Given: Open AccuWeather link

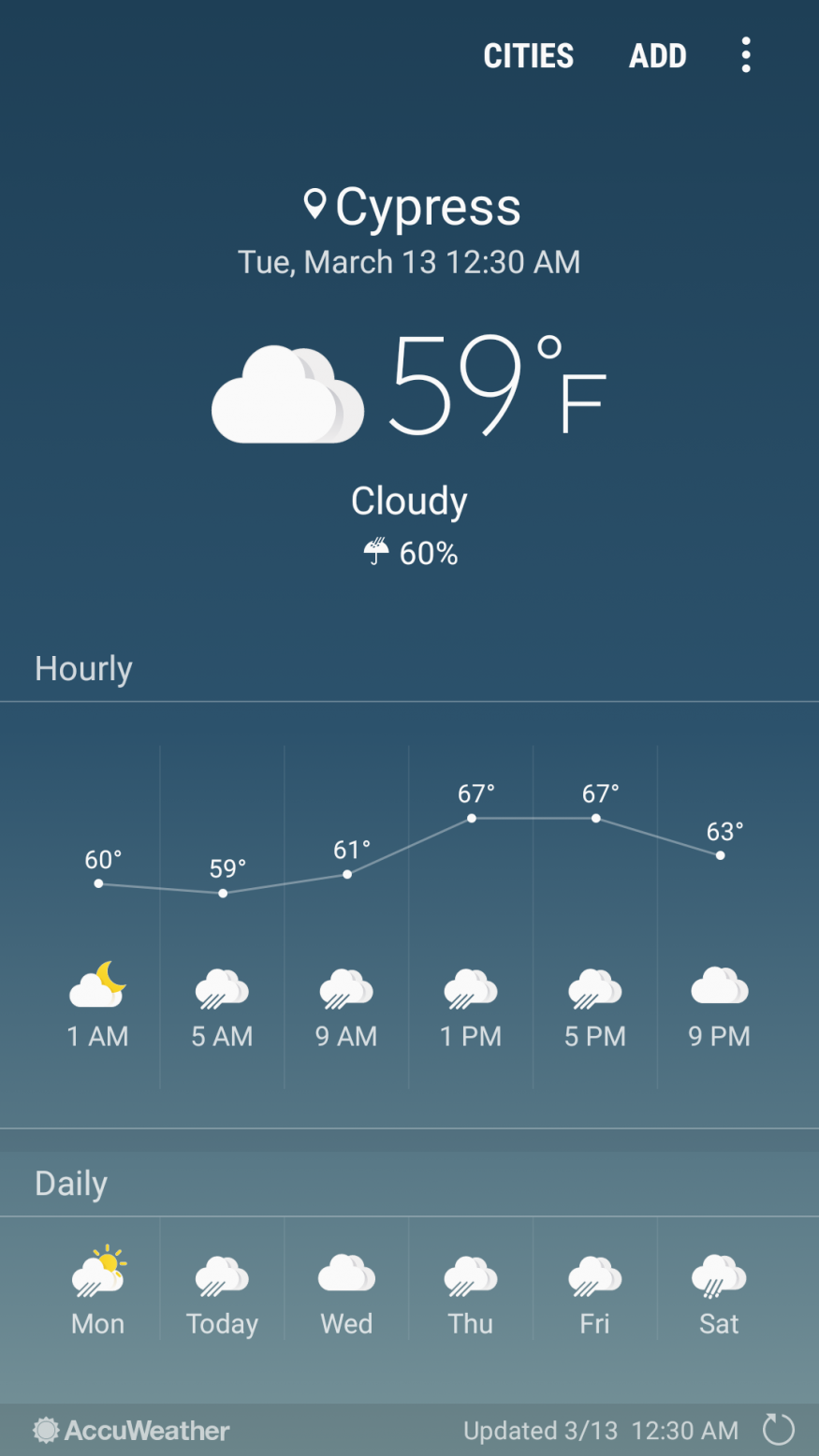Looking at the screenshot, I should (132, 1430).
